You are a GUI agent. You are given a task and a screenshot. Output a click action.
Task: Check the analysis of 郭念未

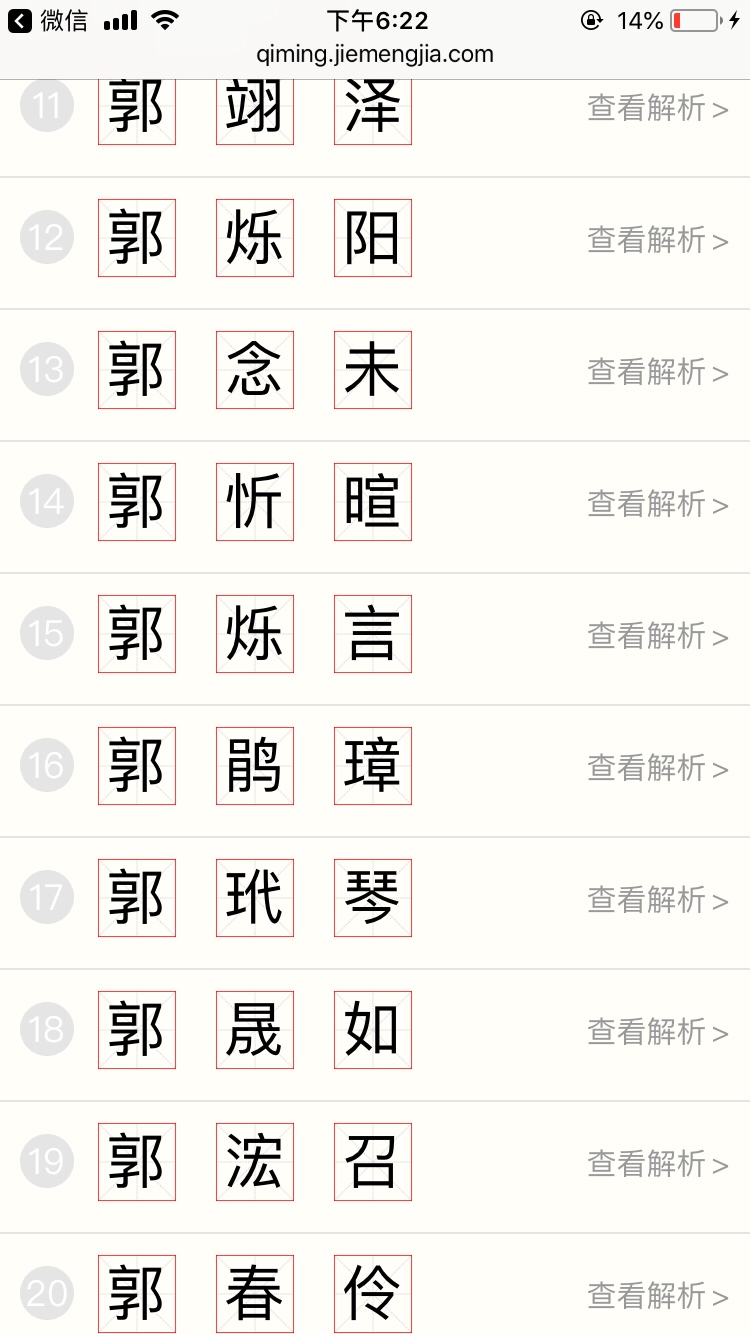coord(657,372)
